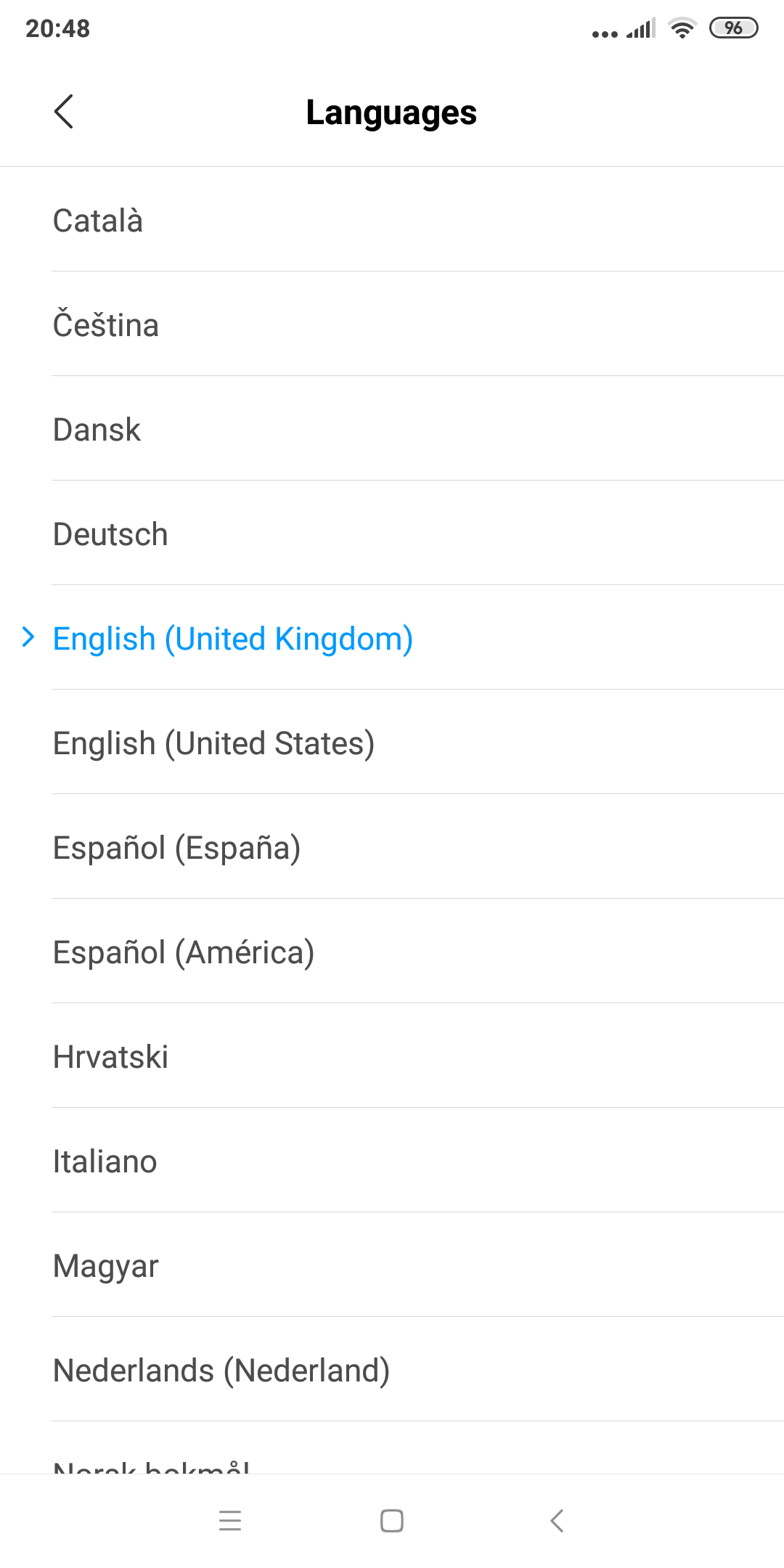Screen dimensions: 784x1568
Task: Select Magyar language
Action: tap(392, 1265)
